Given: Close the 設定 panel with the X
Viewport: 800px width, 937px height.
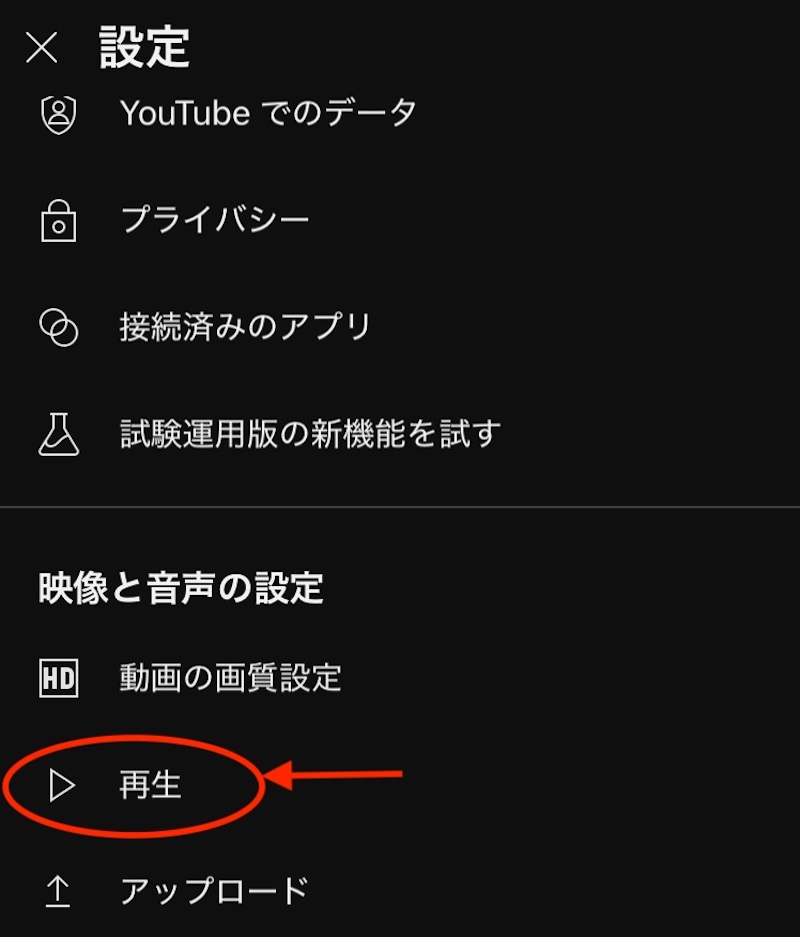Looking at the screenshot, I should (x=42, y=45).
